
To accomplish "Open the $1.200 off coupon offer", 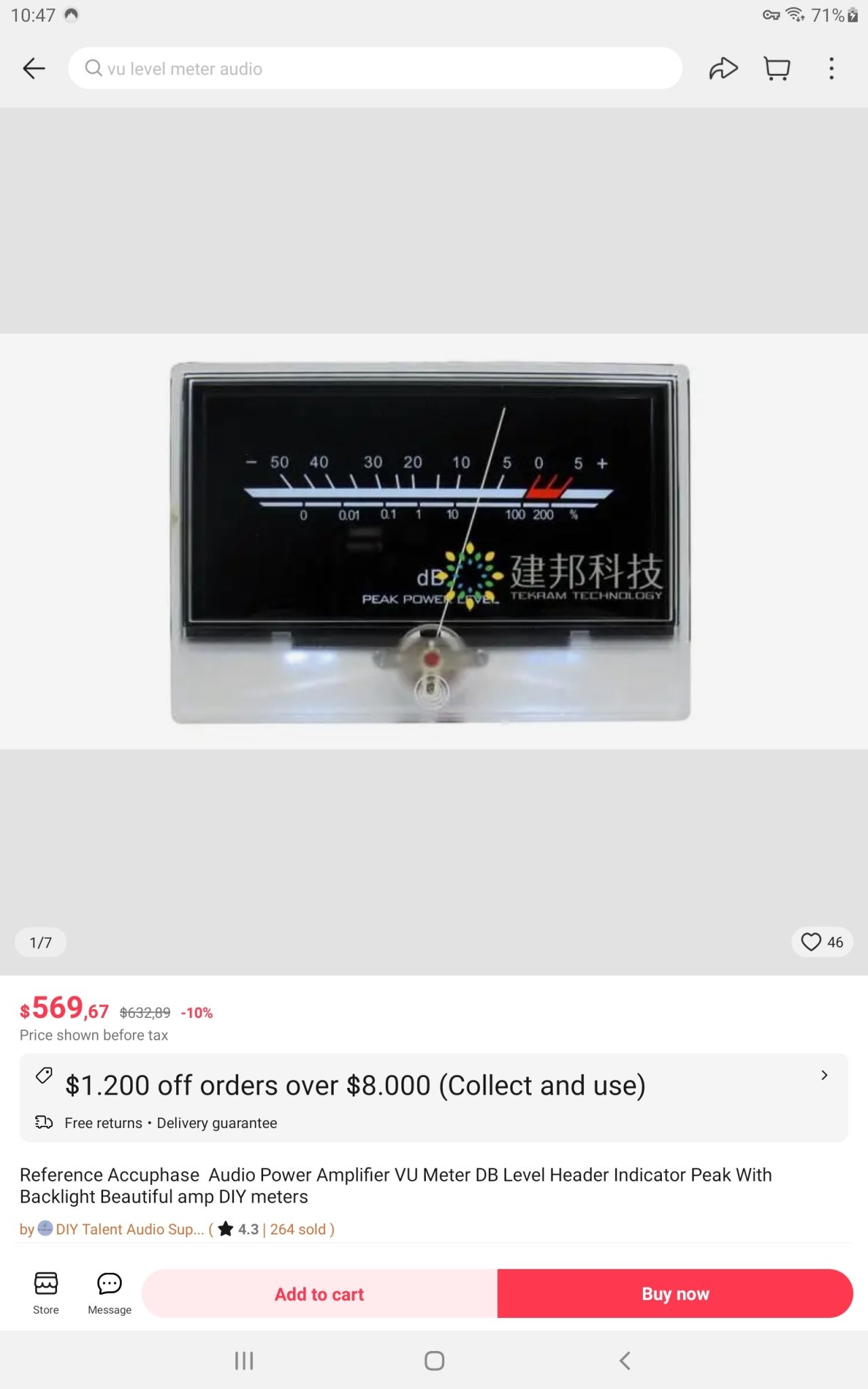I will tap(434, 1086).
